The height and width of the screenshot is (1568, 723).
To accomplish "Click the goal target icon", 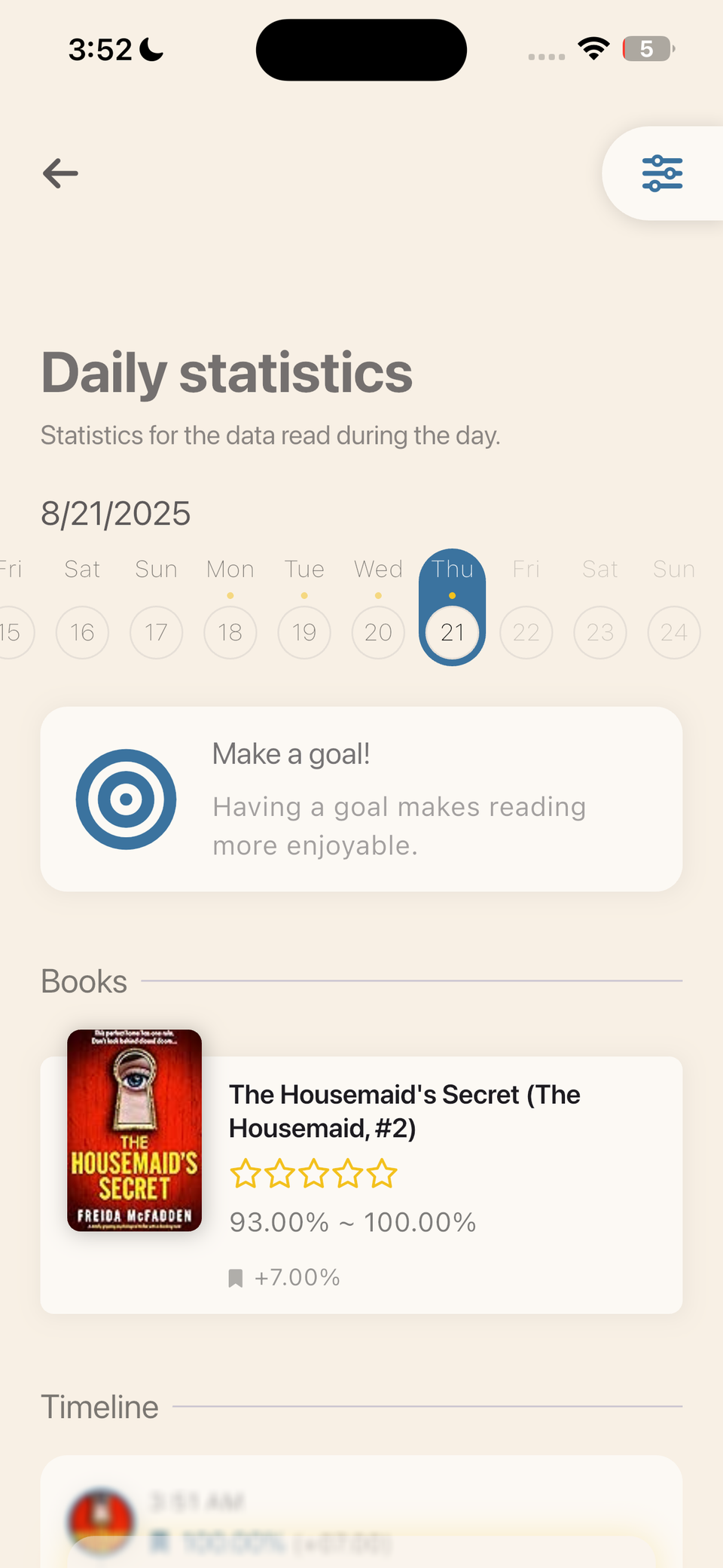I will click(x=126, y=799).
